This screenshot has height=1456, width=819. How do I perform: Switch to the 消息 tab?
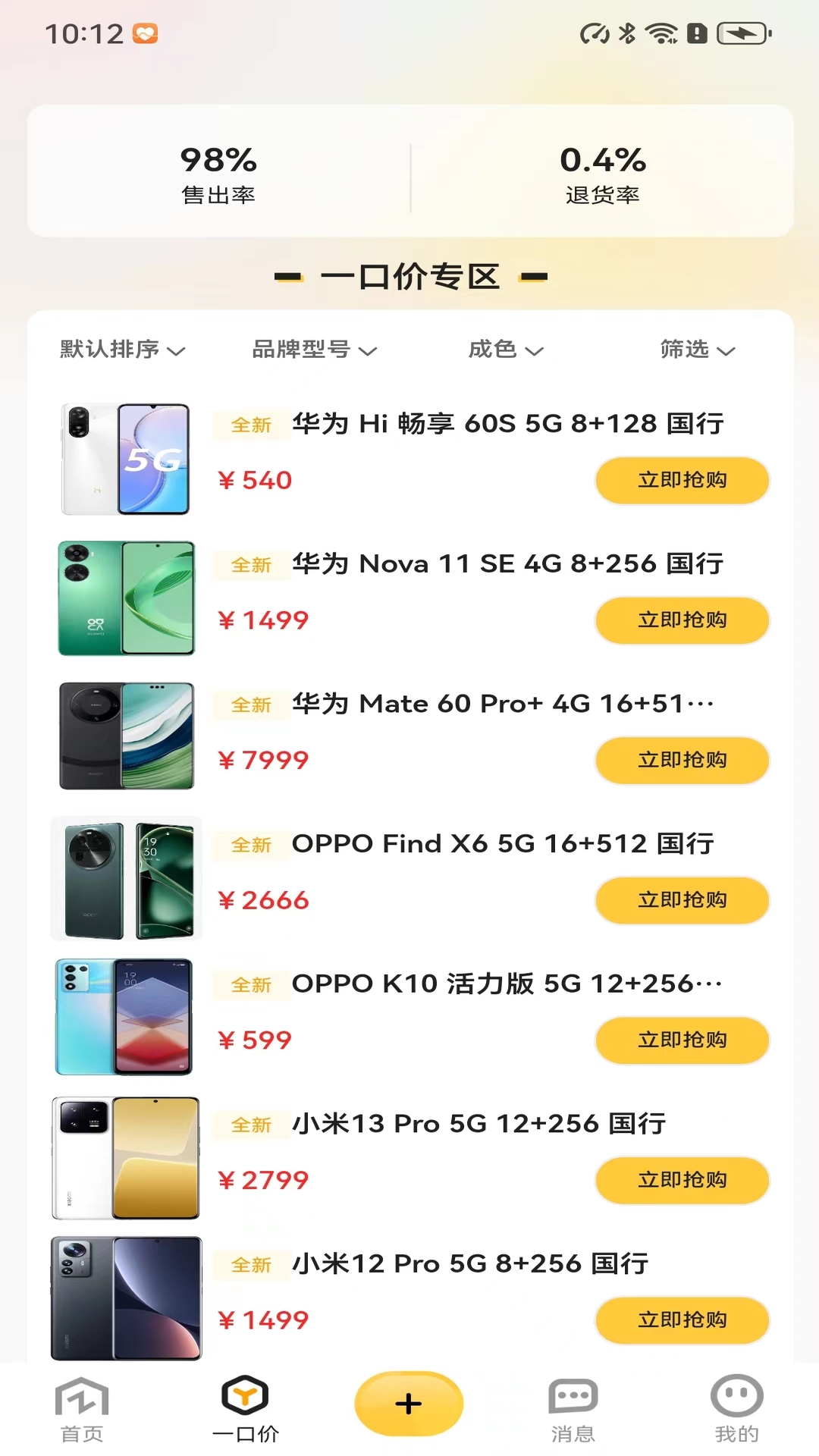coord(573,1410)
